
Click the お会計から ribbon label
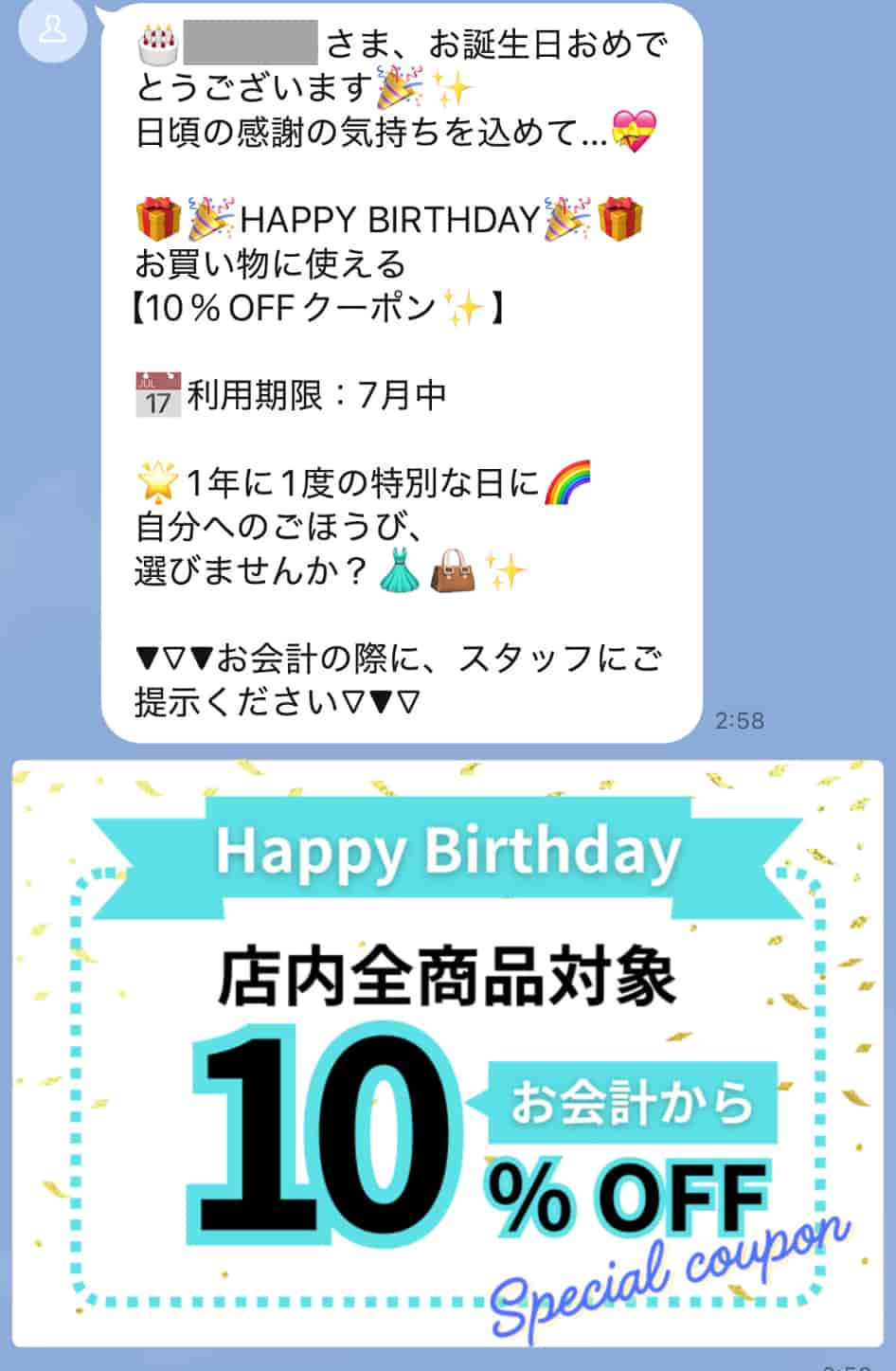(x=630, y=1104)
